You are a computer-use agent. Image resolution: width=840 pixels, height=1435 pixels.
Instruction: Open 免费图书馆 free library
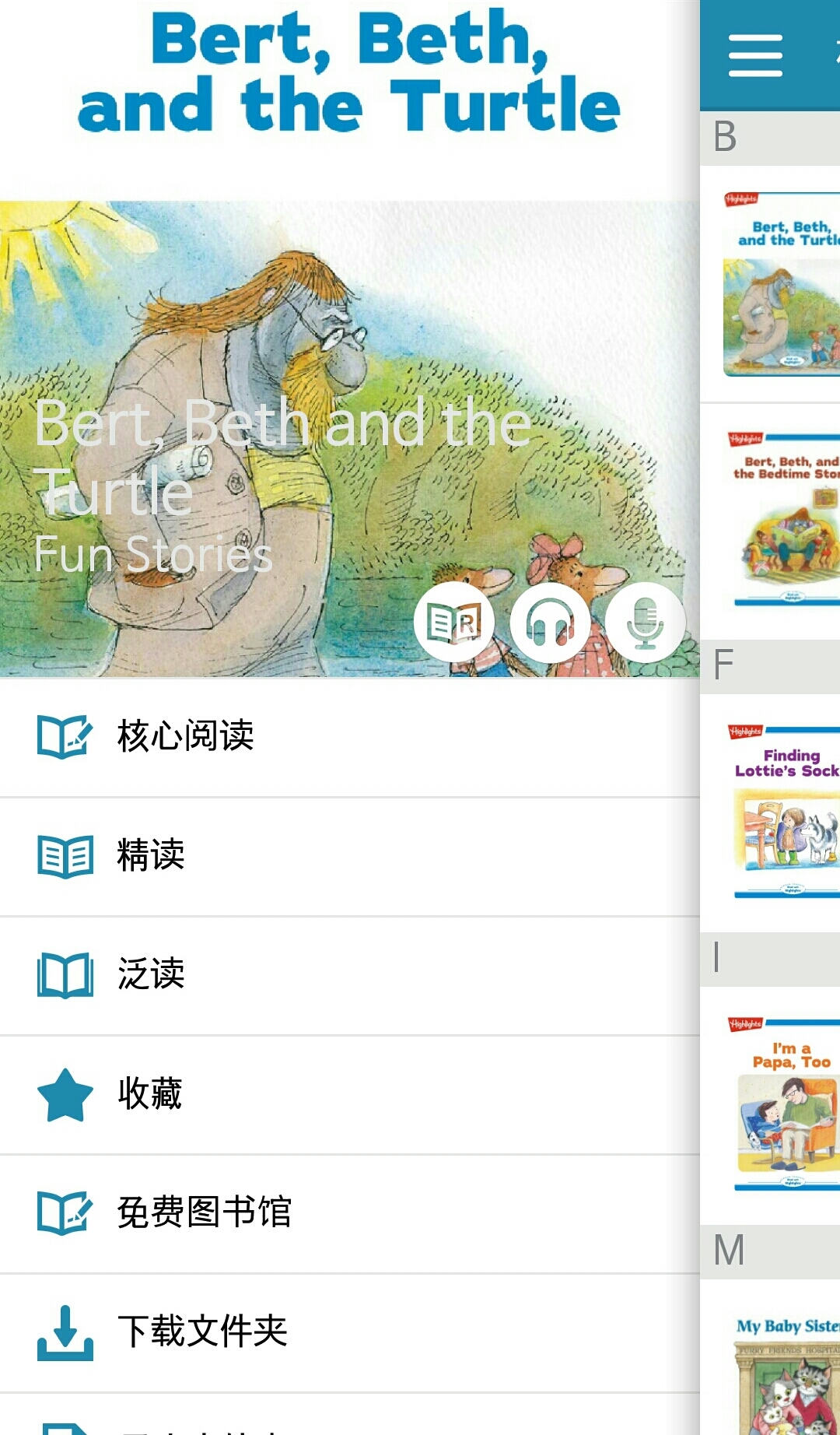pos(350,1214)
